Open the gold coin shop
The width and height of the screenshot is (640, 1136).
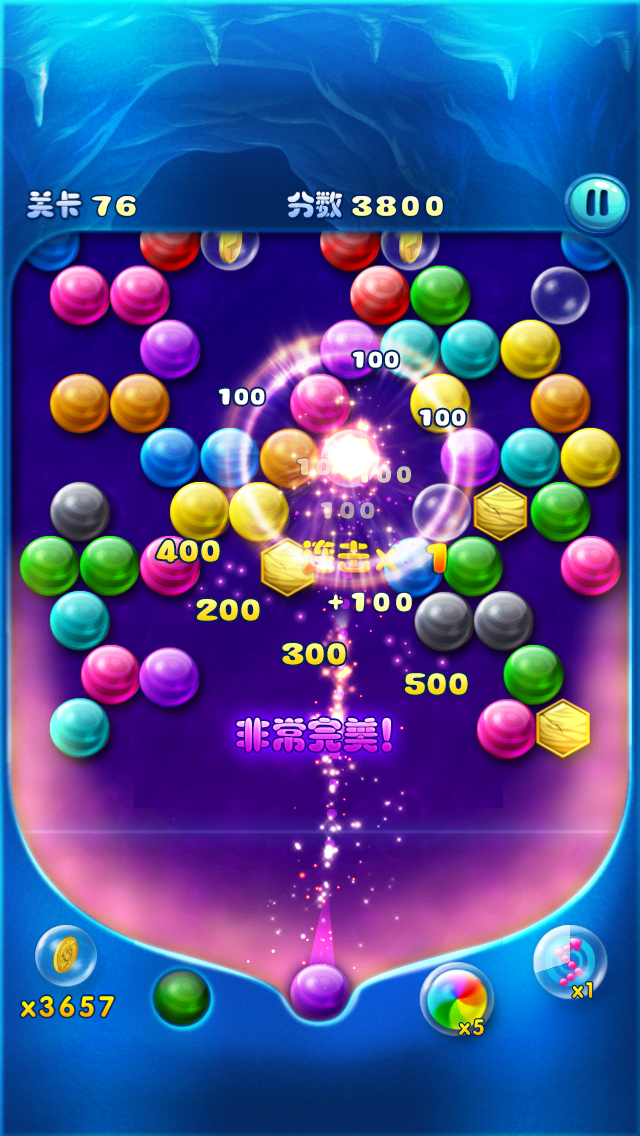pyautogui.click(x=66, y=956)
